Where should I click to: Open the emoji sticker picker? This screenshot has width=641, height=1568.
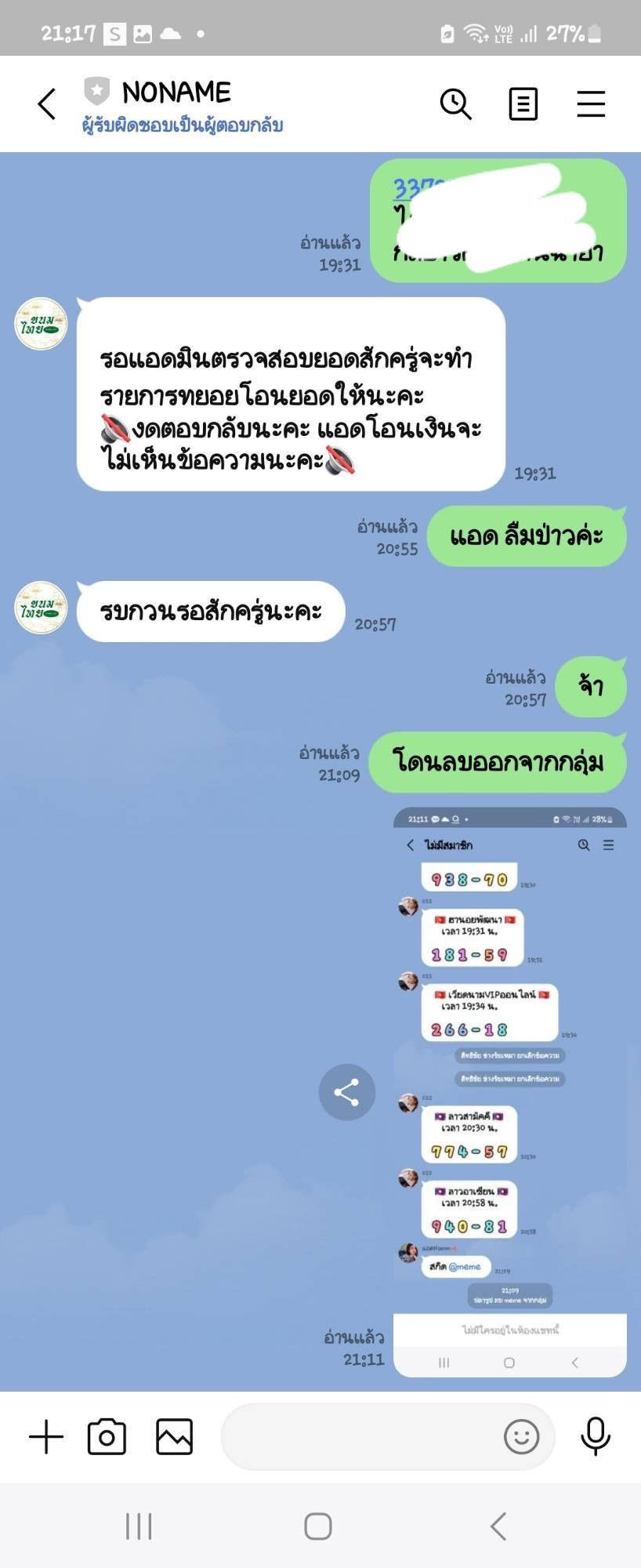point(521,1437)
